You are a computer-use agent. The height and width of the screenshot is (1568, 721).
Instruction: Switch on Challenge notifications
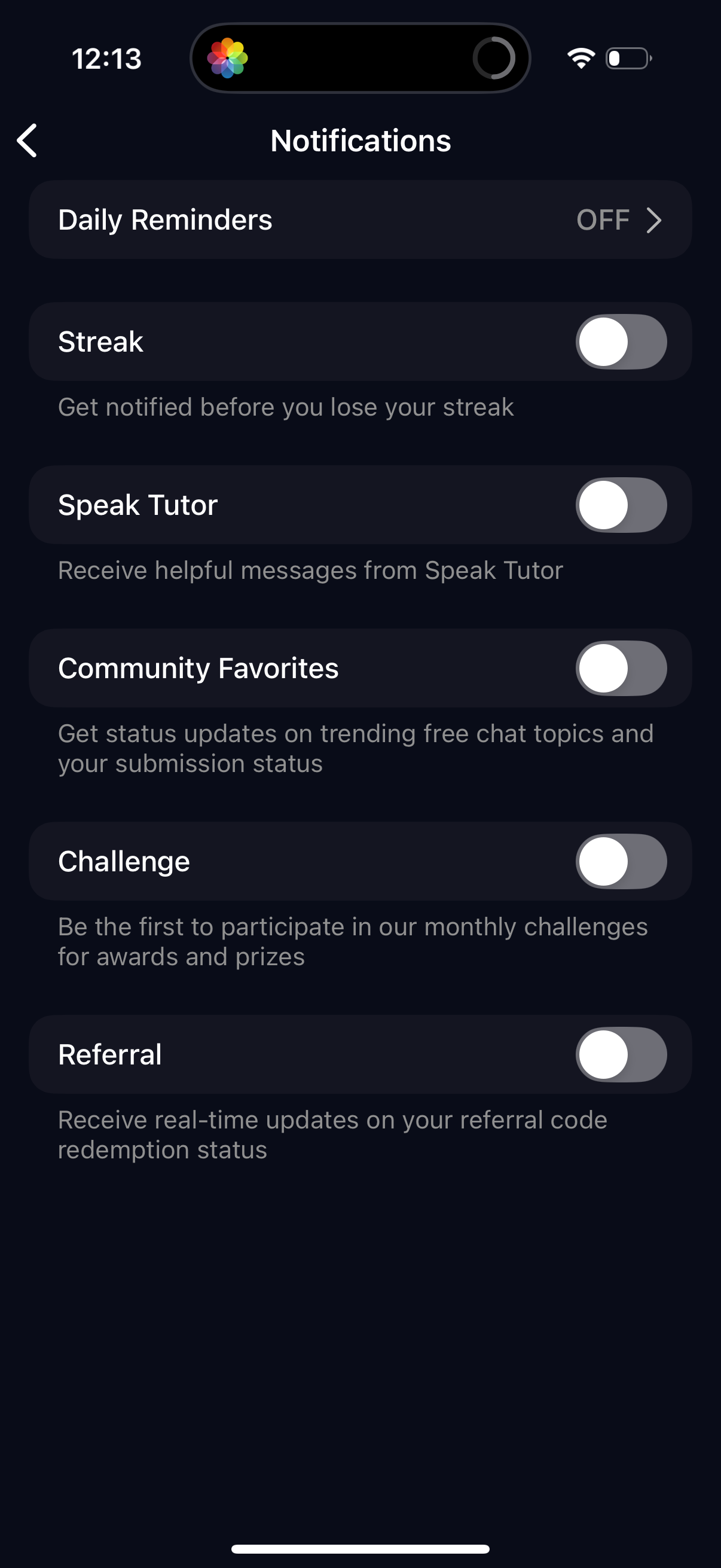[x=621, y=861]
